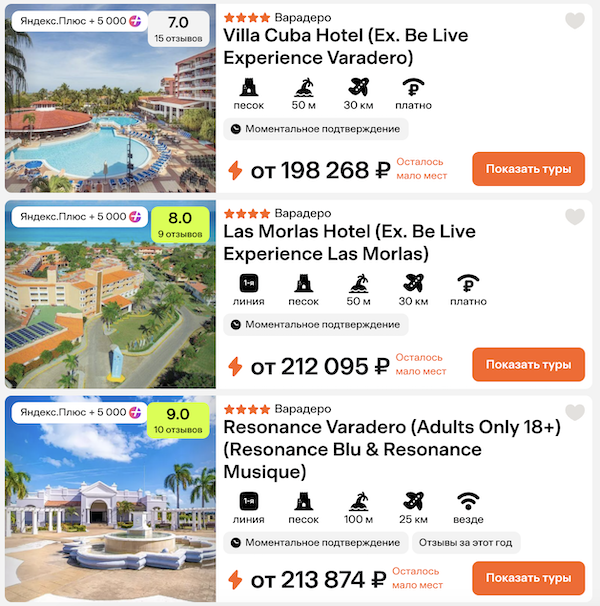600x606 pixels.
Task: Show tours for Villa Cuba Hotel
Action: 528,169
